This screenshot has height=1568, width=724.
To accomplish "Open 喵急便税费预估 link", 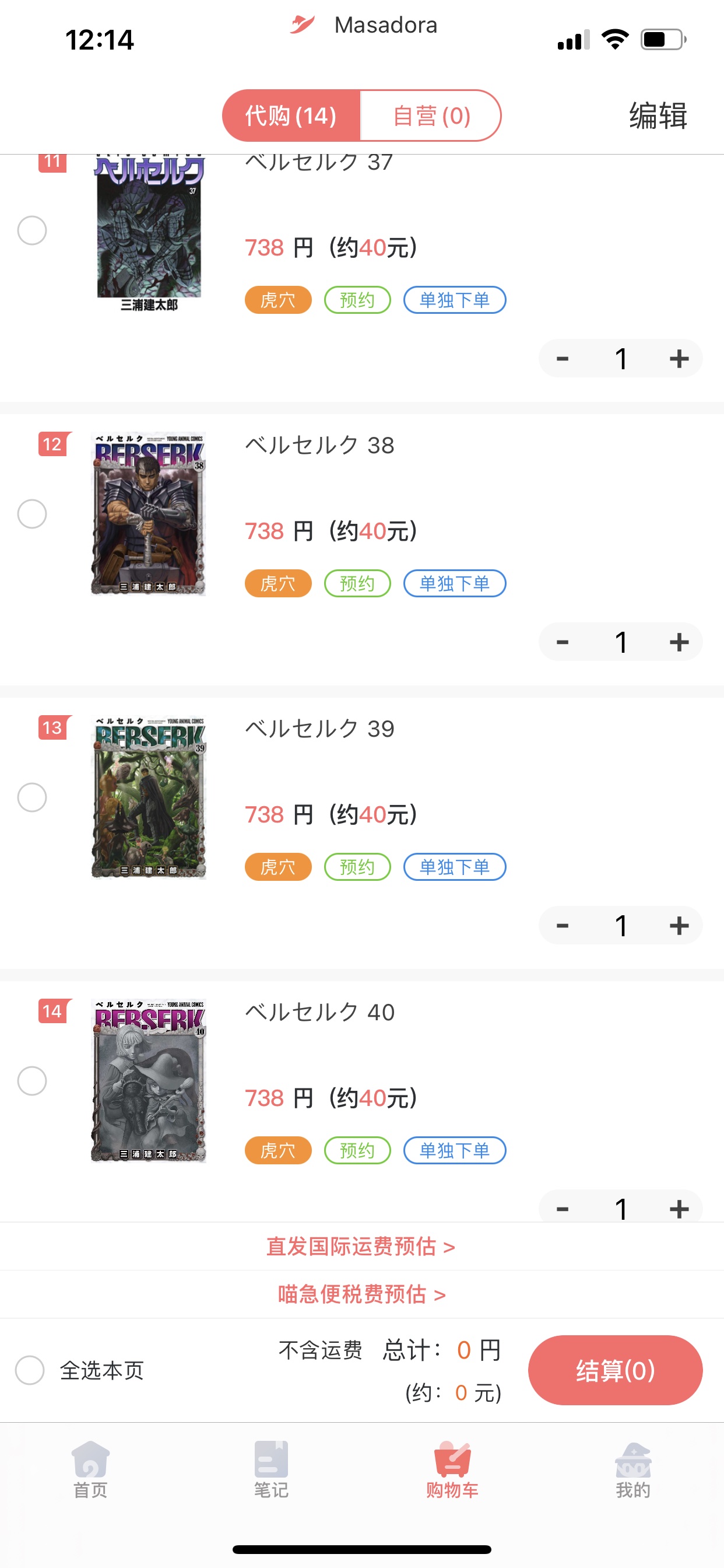I will (x=361, y=1294).
